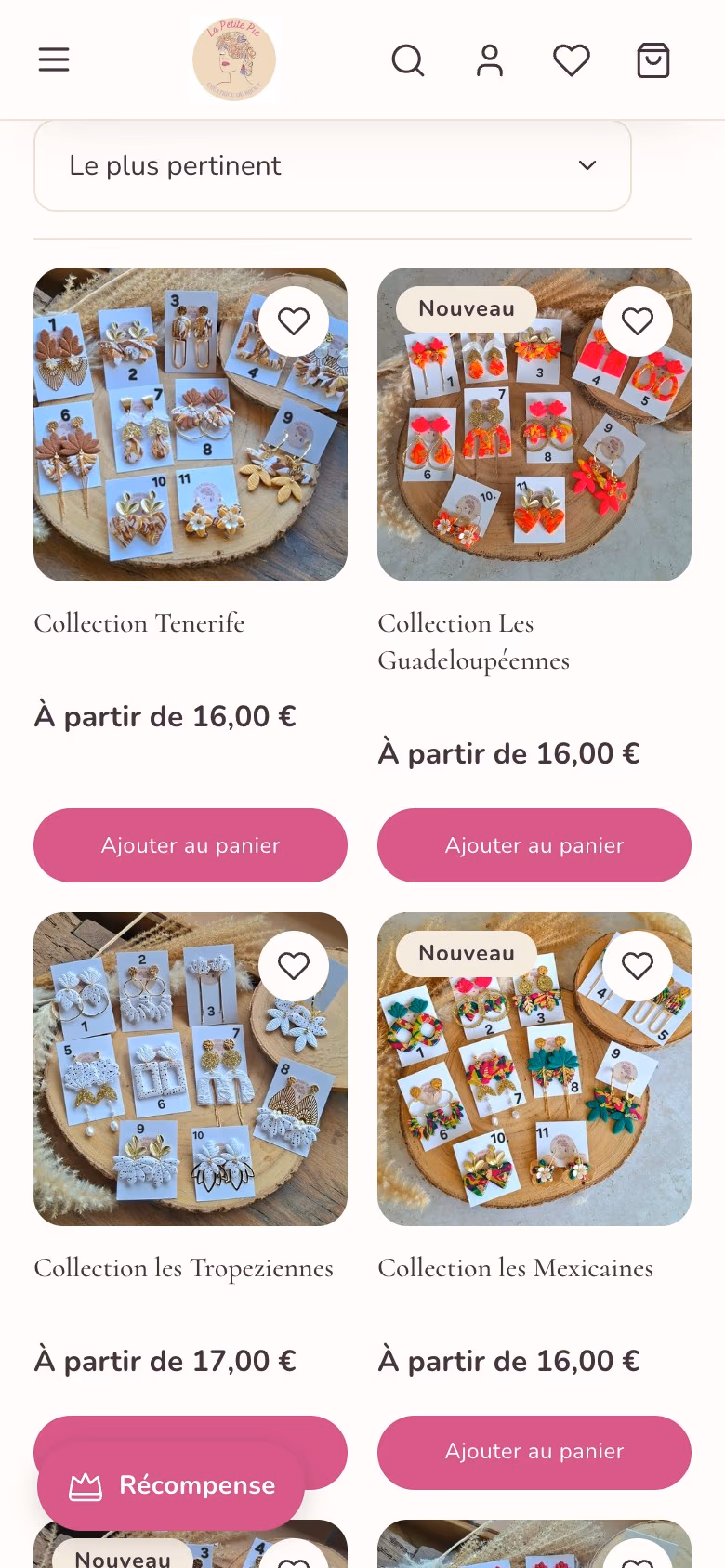Save Collection les Mexicaines to wishlist

pyautogui.click(x=638, y=966)
